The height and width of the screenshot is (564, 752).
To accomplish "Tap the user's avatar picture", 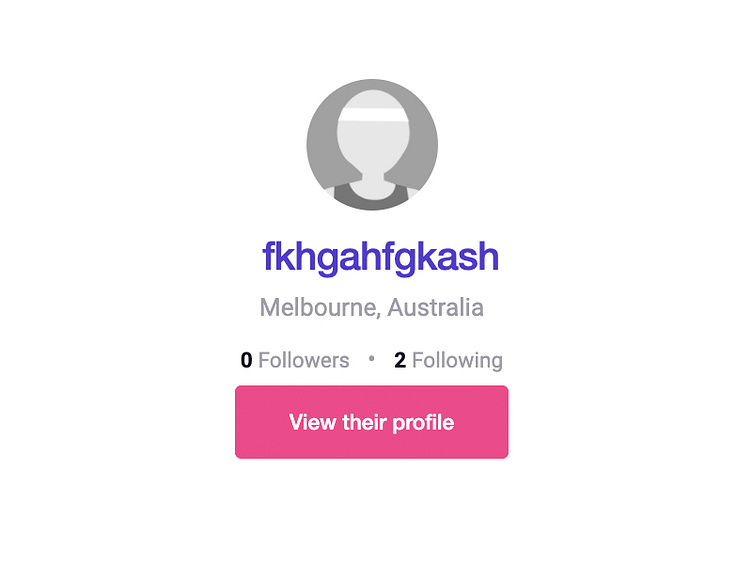I will point(372,145).
